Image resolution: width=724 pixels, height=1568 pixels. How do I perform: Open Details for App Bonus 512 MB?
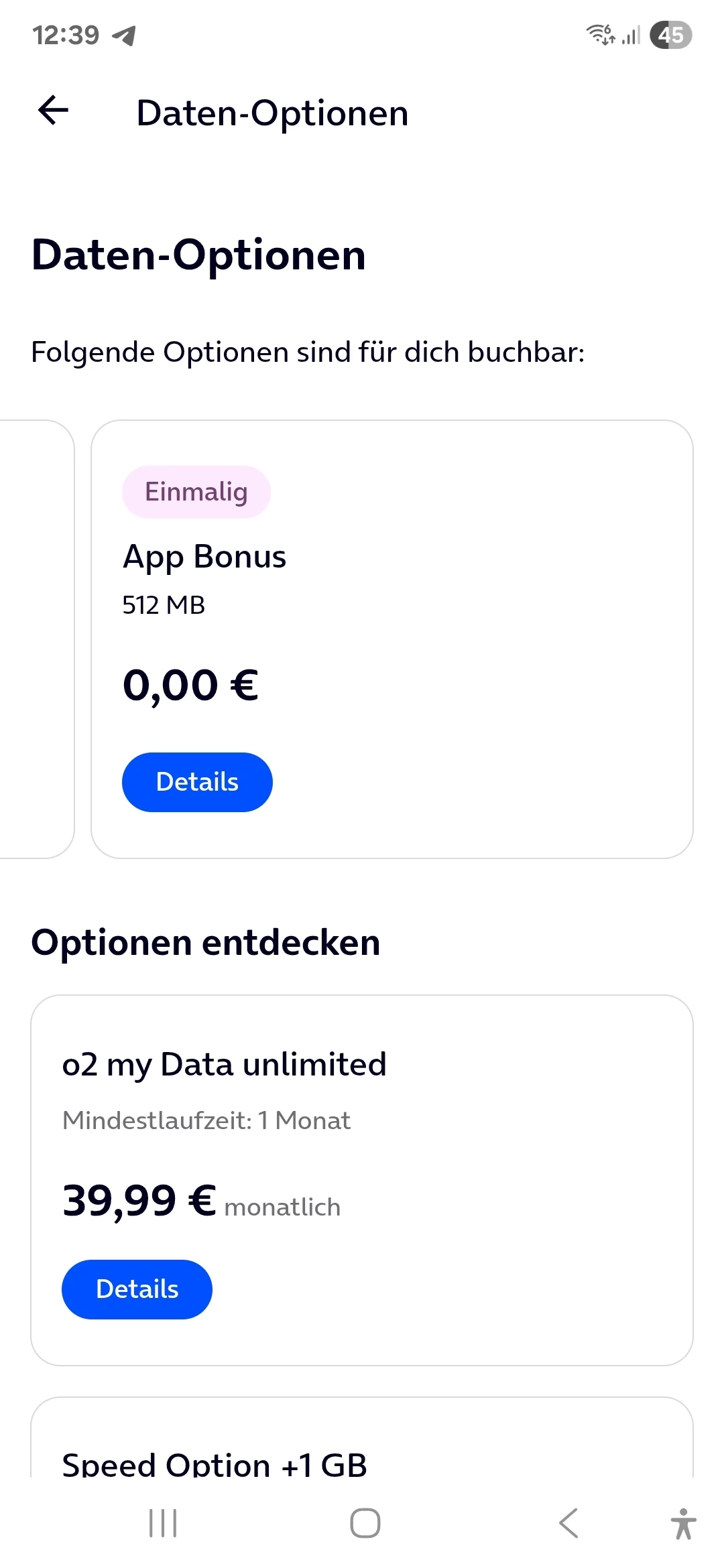pyautogui.click(x=197, y=782)
